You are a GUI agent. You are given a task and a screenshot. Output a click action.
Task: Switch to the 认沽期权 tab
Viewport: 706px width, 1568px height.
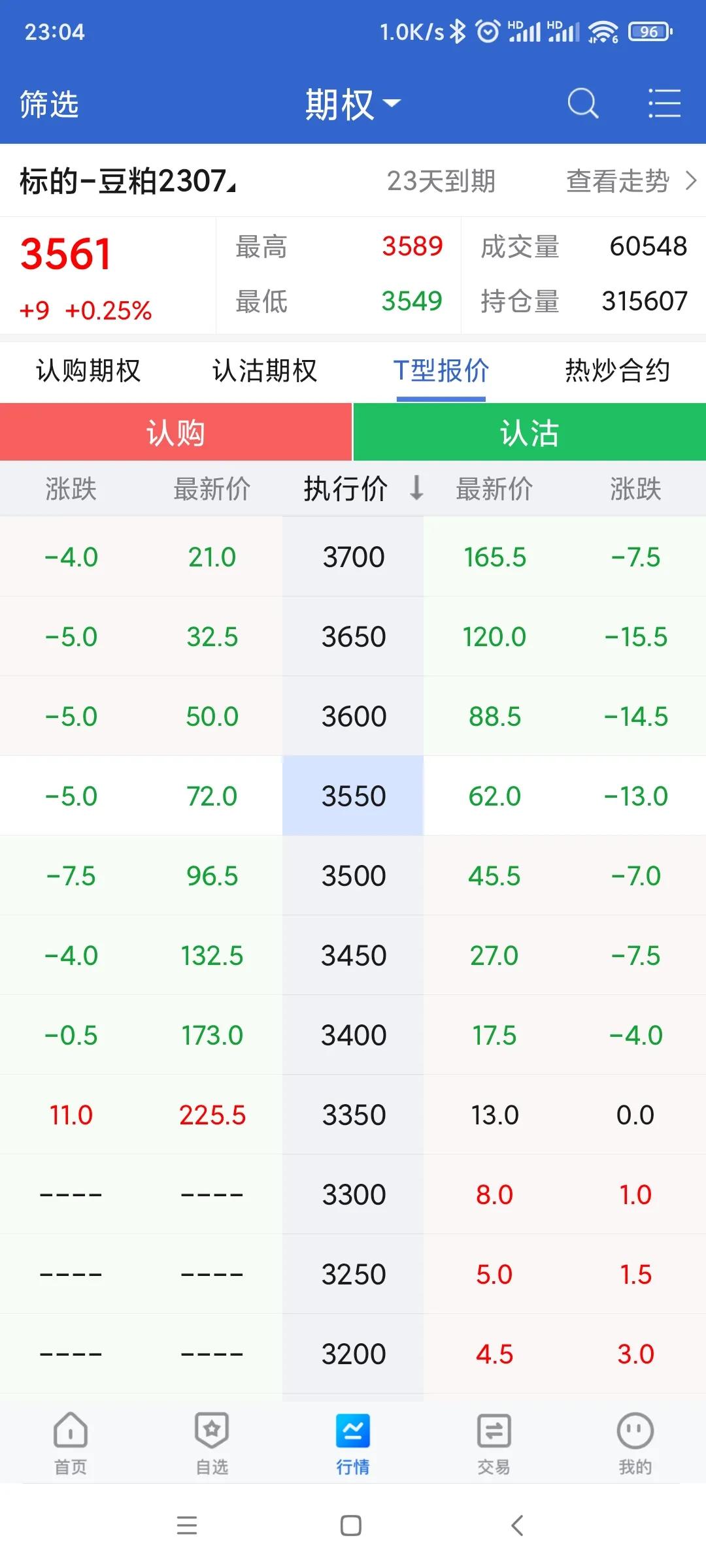(x=264, y=370)
